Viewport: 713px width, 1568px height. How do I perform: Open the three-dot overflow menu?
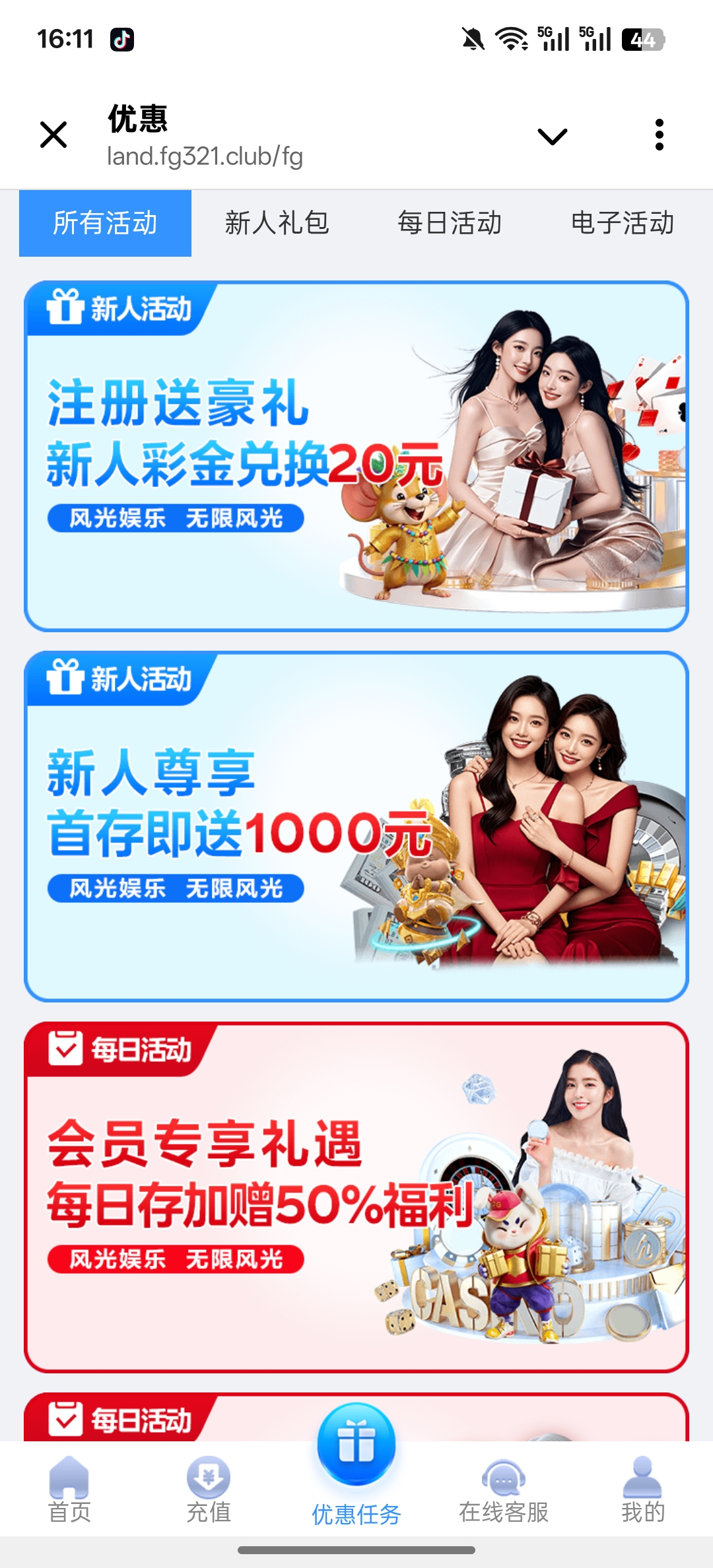(659, 135)
